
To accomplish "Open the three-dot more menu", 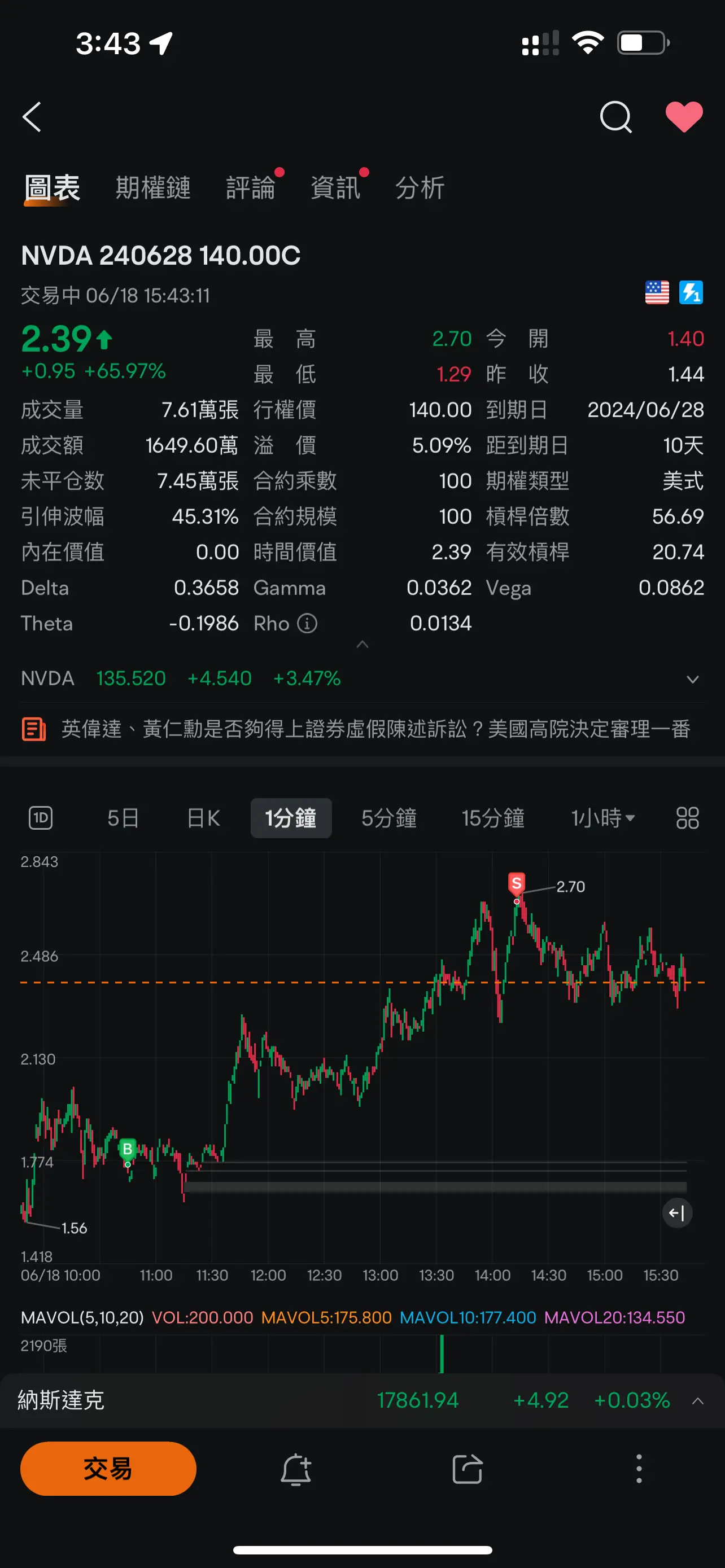I will 639,1468.
